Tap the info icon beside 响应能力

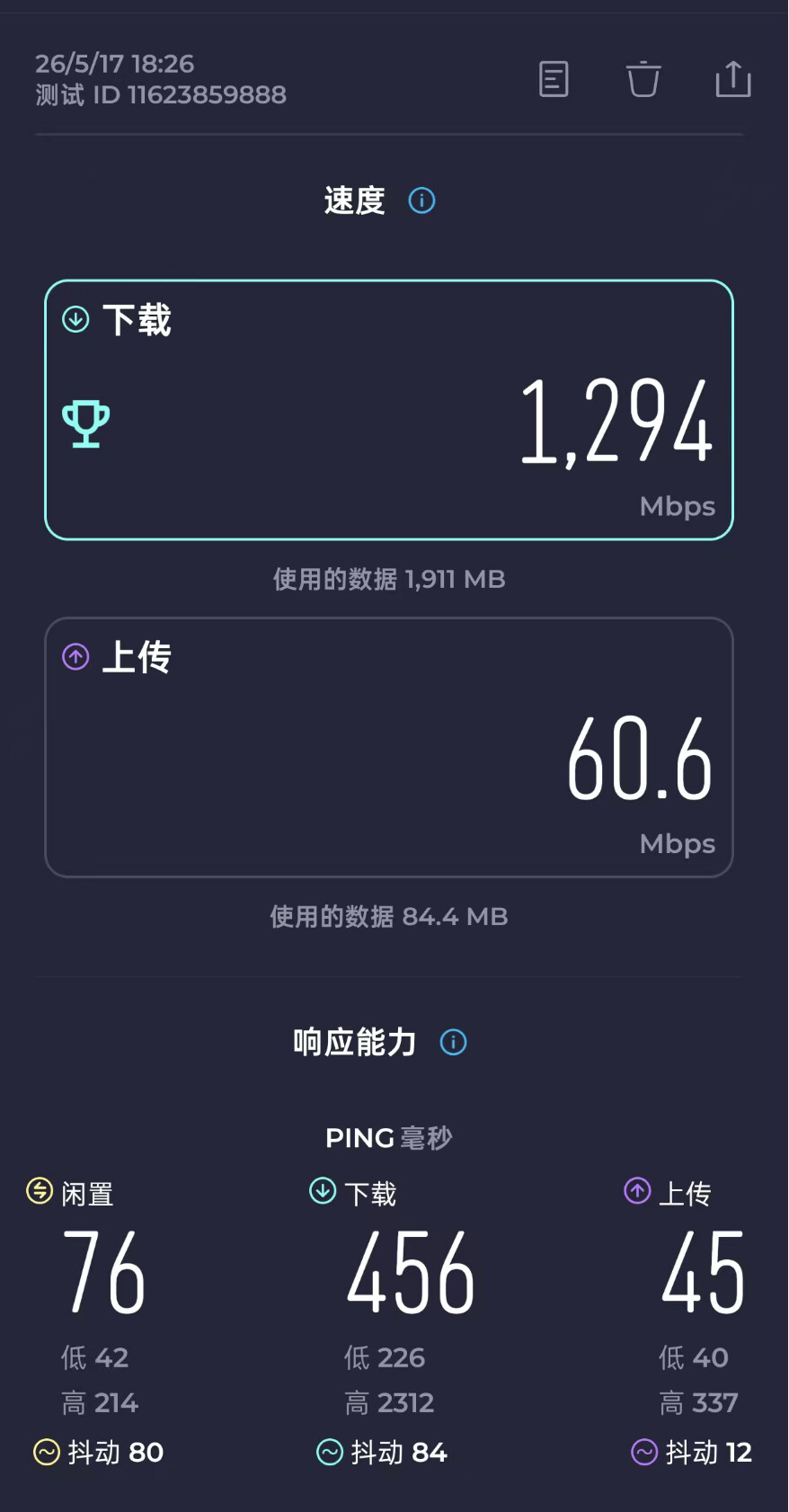click(x=453, y=1043)
